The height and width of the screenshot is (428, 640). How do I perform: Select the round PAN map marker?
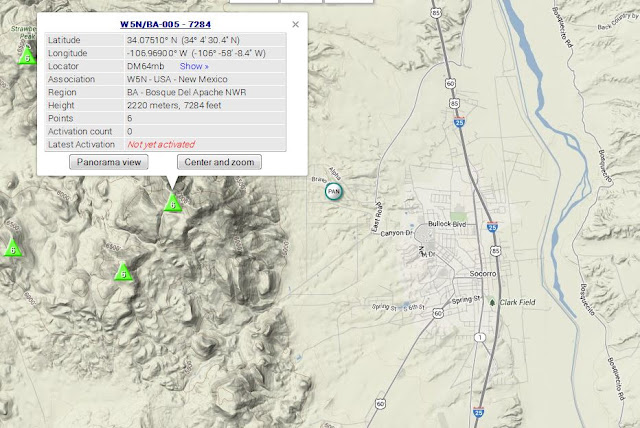pyautogui.click(x=334, y=188)
